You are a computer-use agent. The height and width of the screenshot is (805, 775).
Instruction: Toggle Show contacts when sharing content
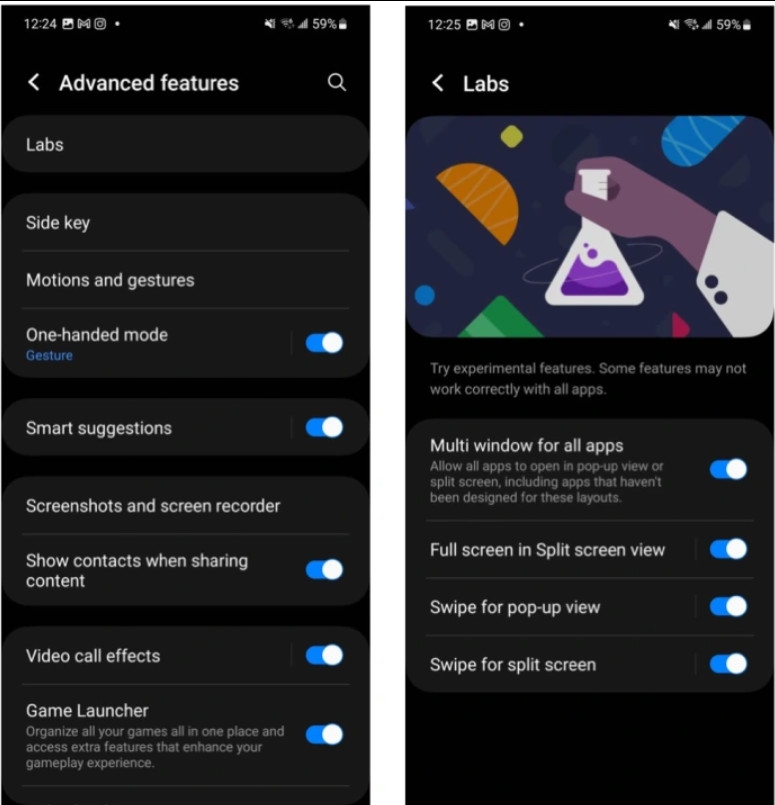point(324,570)
